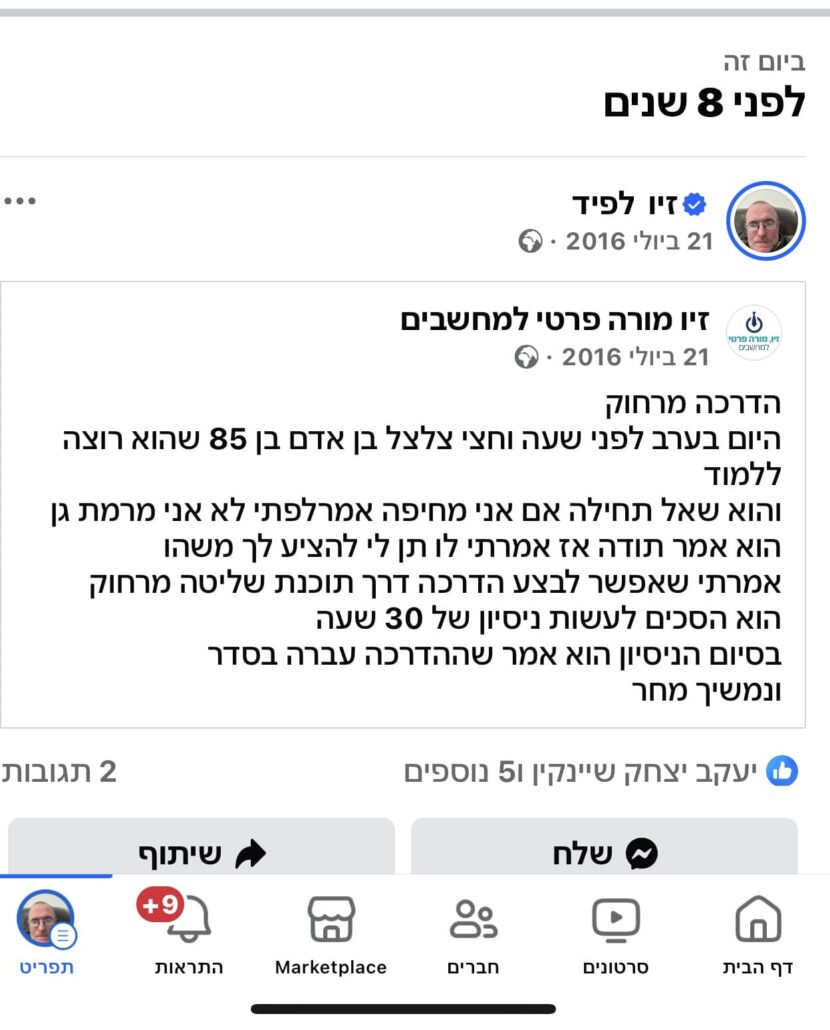This screenshot has height=1030, width=830.
Task: Open the post's three-dot options menu
Action: [20, 201]
